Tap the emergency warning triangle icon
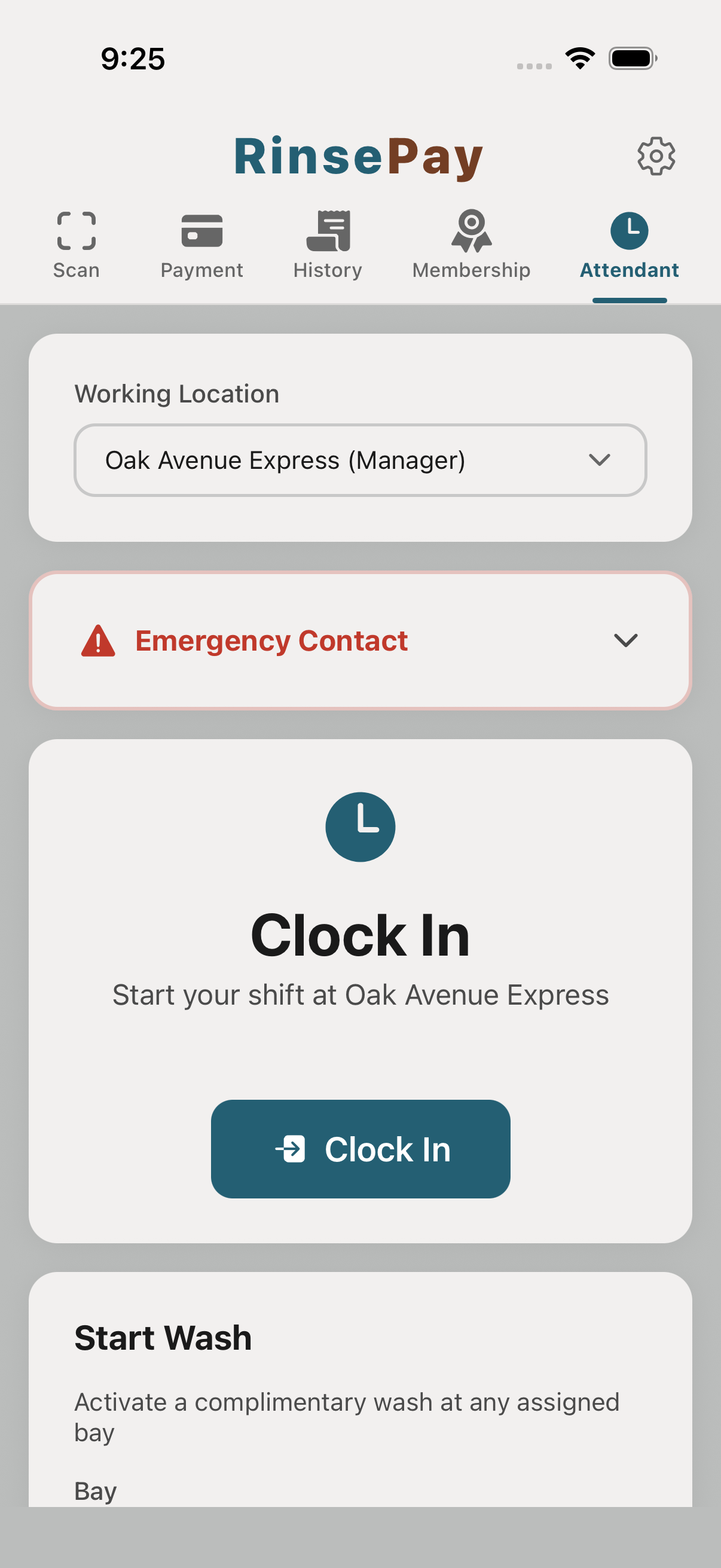Screen dimensions: 721x1568 coord(99,640)
